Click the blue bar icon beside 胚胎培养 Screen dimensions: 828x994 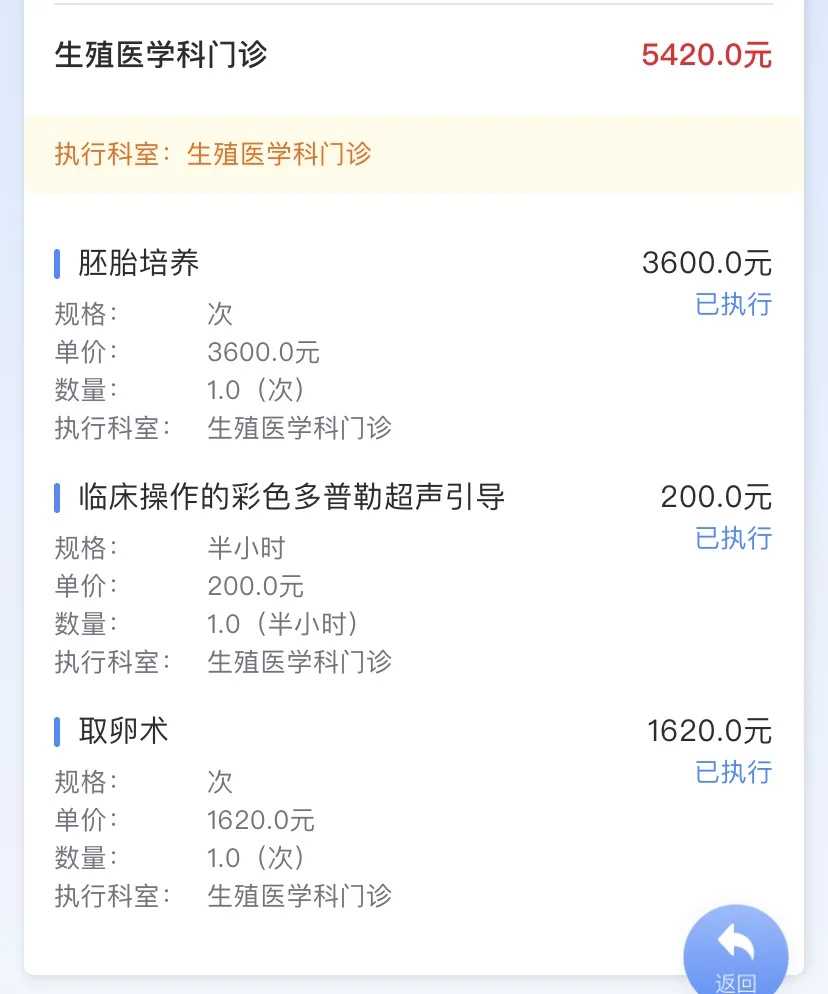click(58, 262)
